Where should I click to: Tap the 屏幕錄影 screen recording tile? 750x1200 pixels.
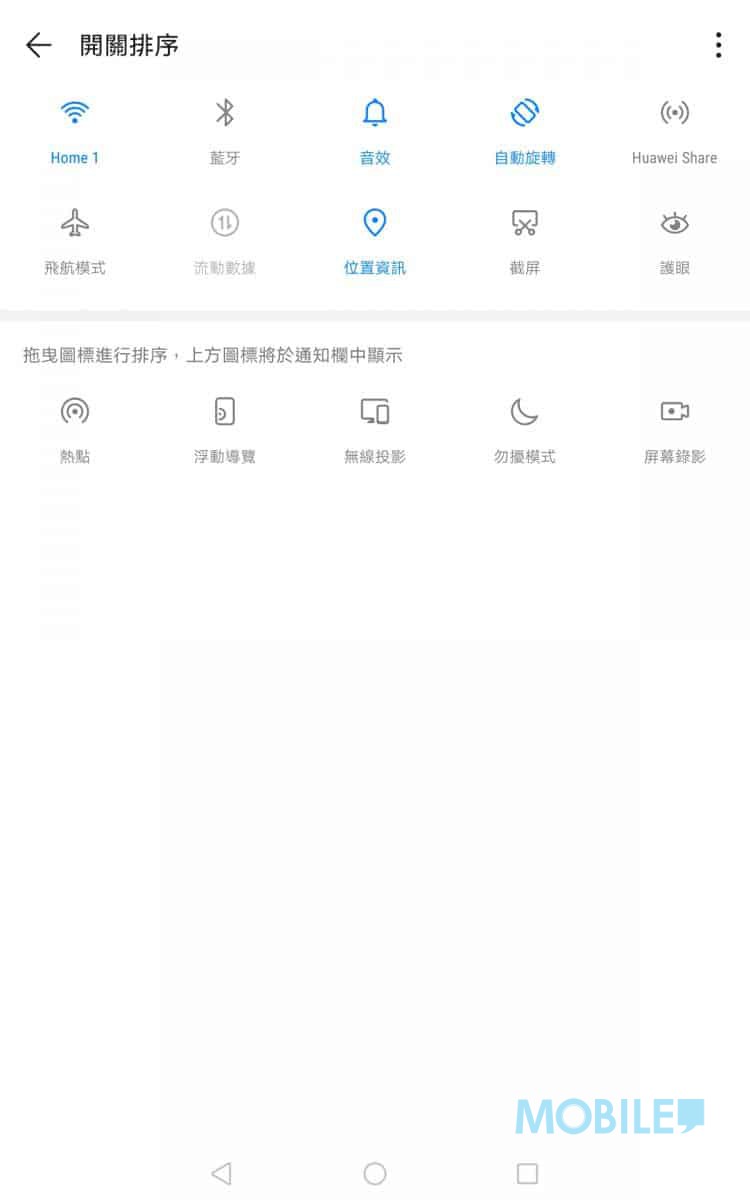pyautogui.click(x=675, y=430)
